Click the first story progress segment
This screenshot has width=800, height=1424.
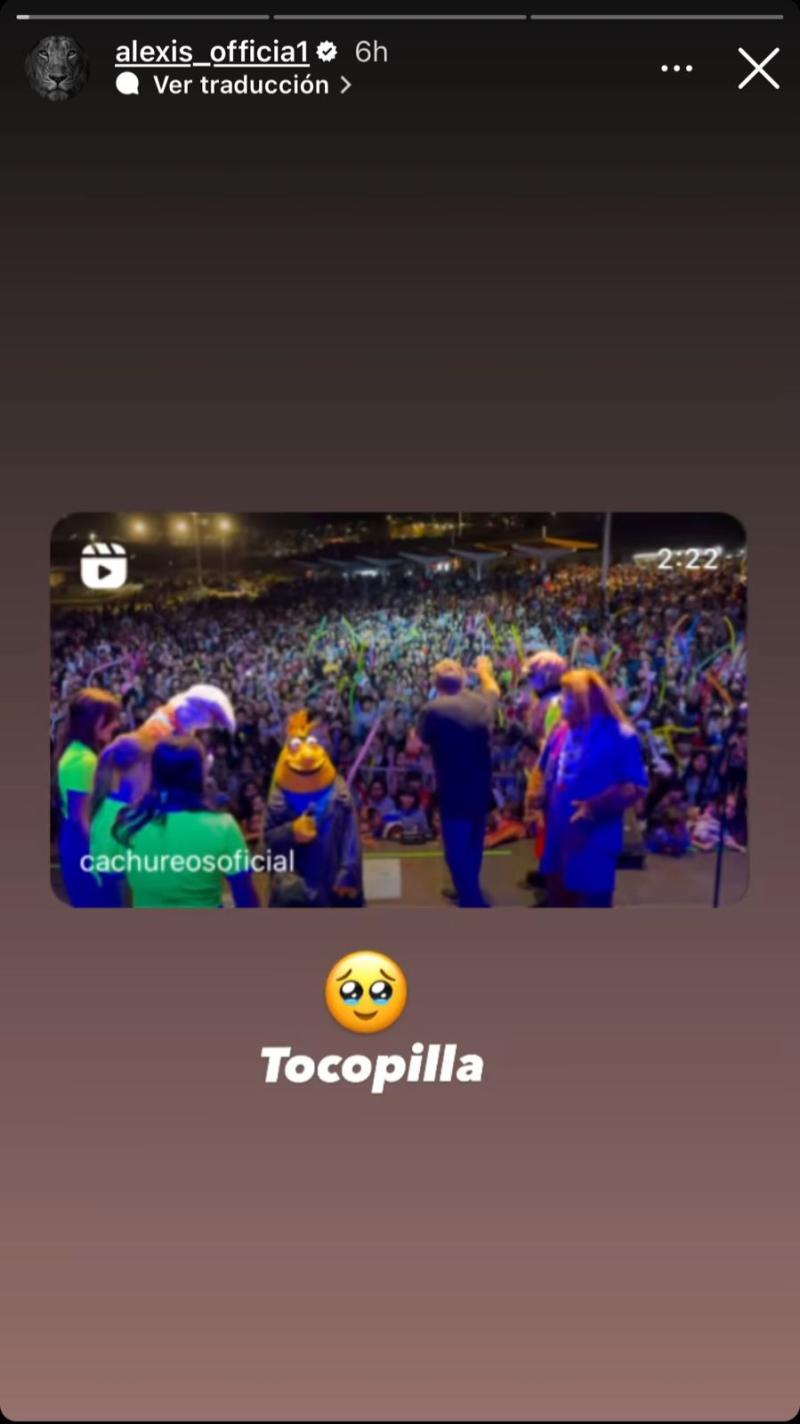point(140,13)
